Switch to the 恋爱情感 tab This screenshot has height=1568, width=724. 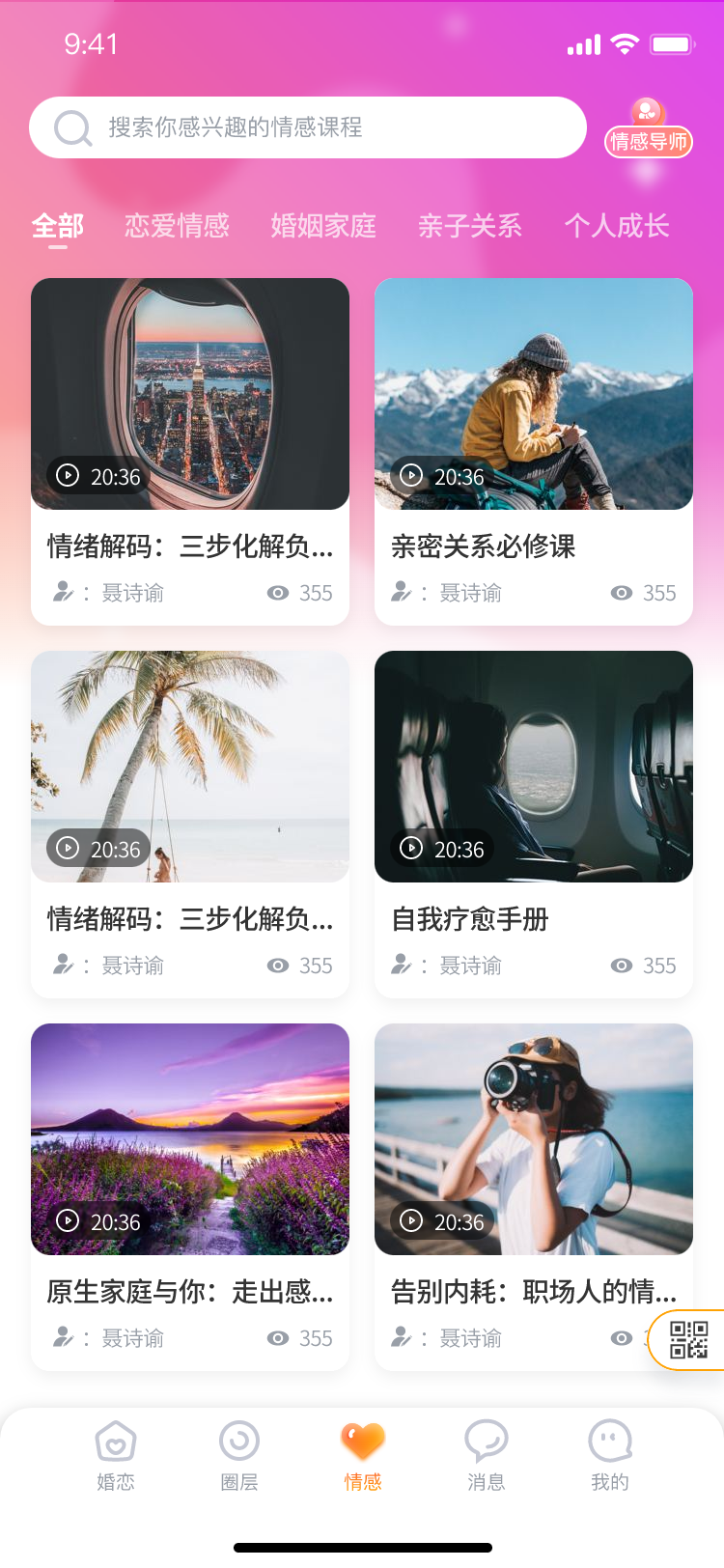pyautogui.click(x=176, y=225)
